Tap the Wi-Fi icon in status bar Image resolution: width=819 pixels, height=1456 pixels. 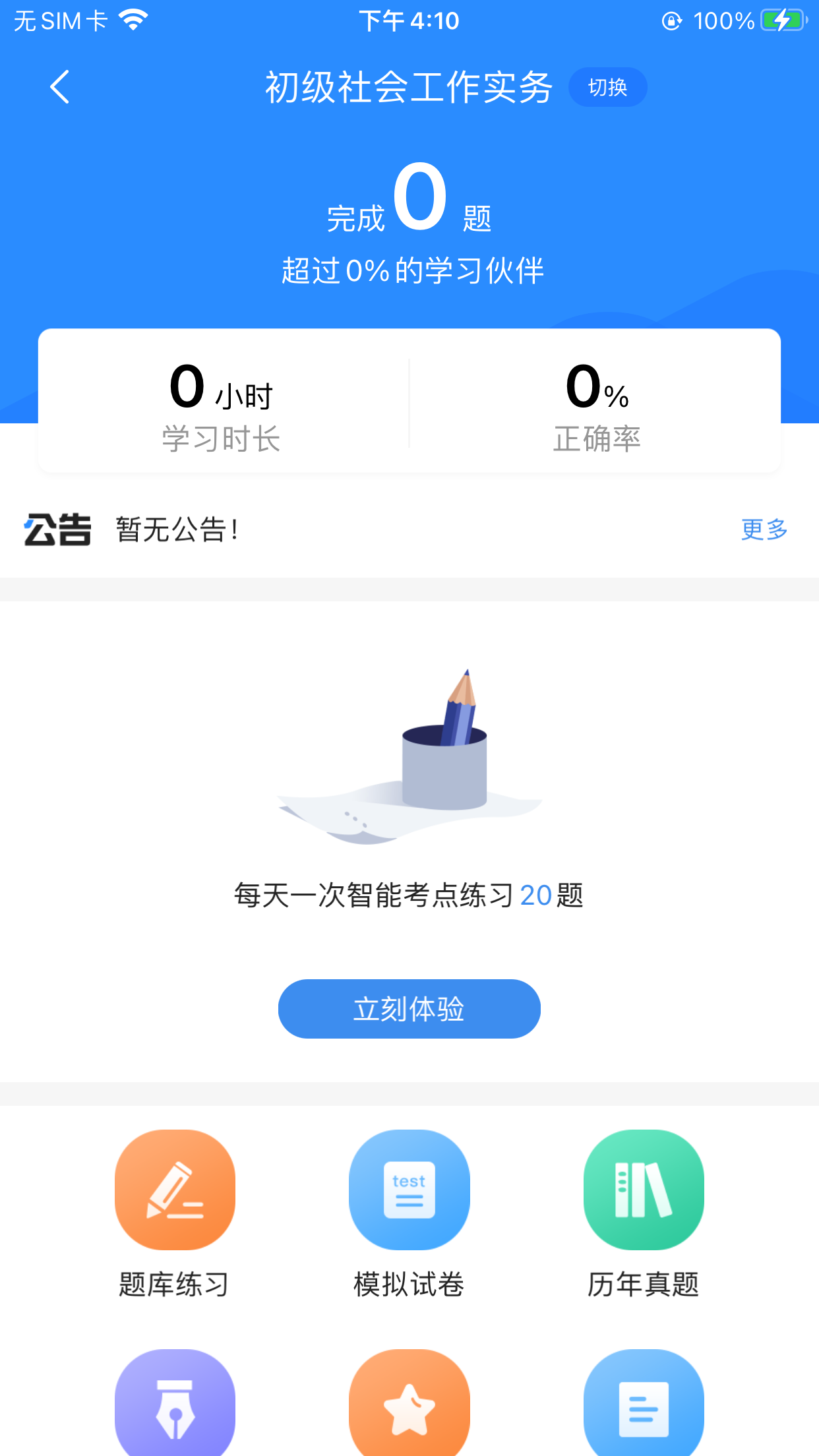[134, 20]
